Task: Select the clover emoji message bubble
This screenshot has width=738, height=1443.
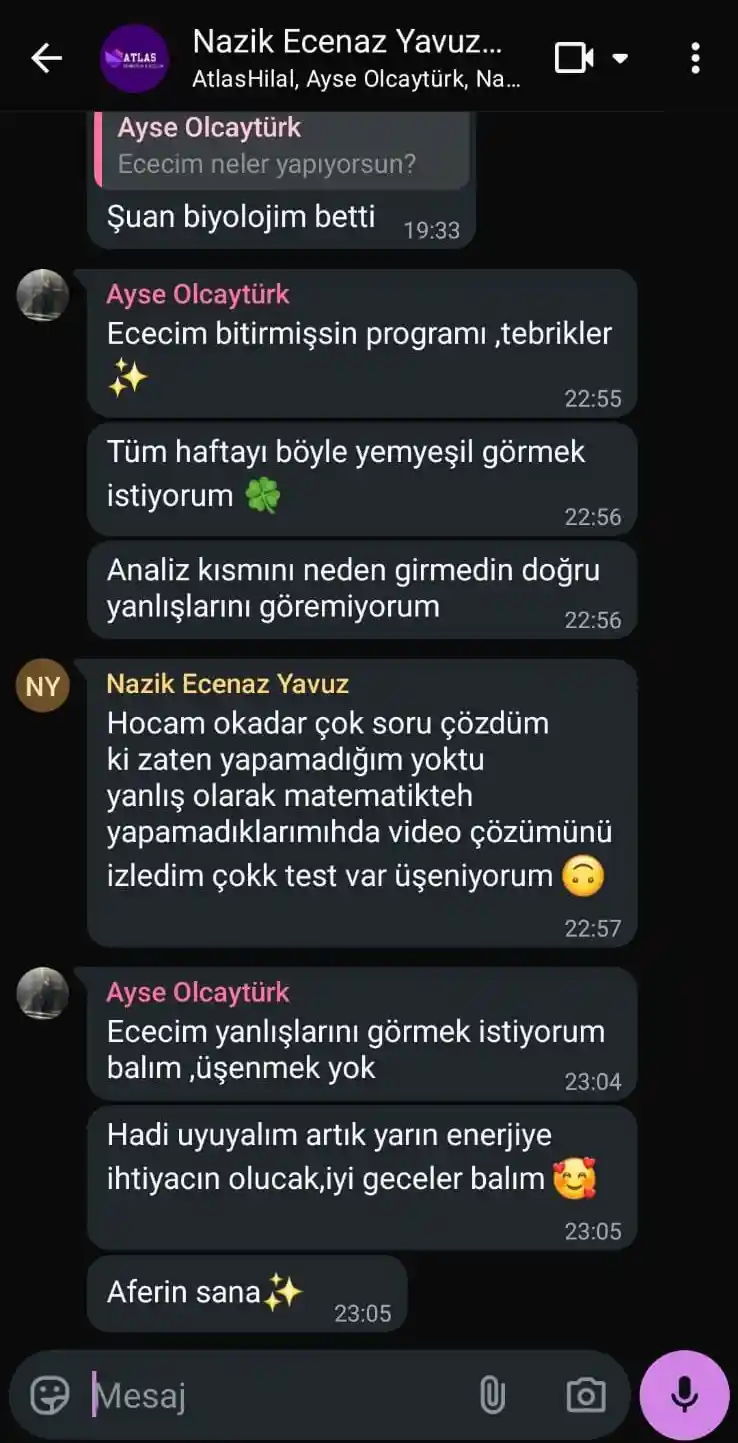Action: [x=360, y=477]
